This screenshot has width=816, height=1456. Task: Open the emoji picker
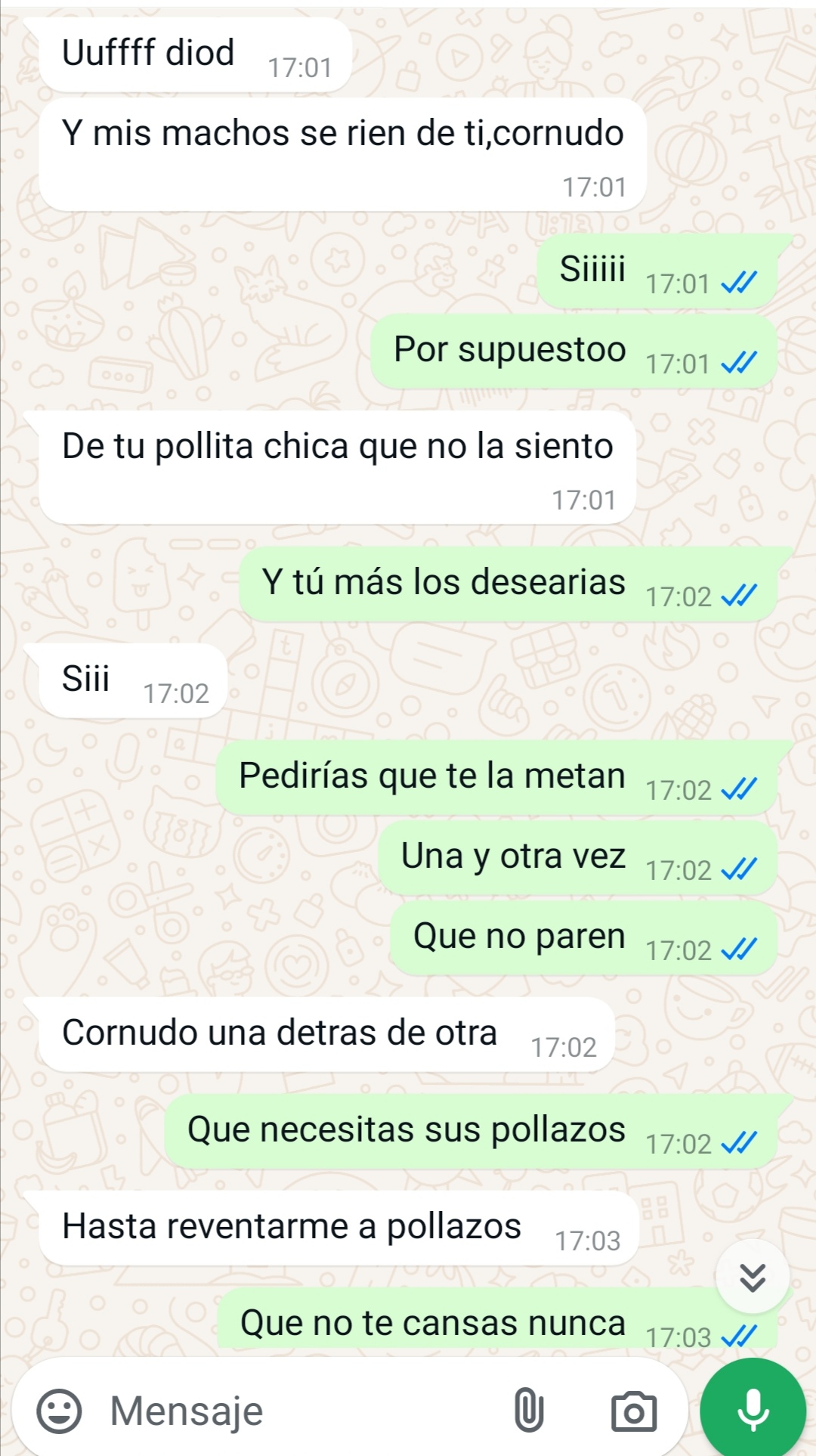click(x=59, y=1411)
